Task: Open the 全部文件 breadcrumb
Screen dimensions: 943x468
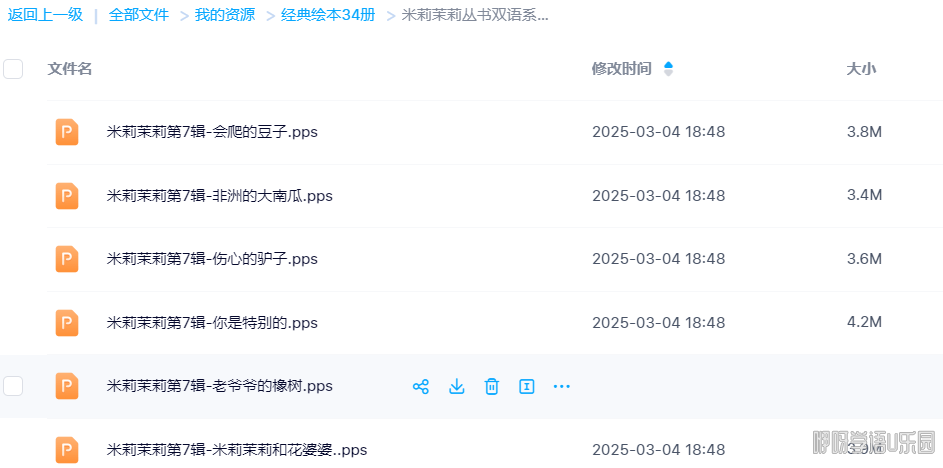Action: coord(139,15)
